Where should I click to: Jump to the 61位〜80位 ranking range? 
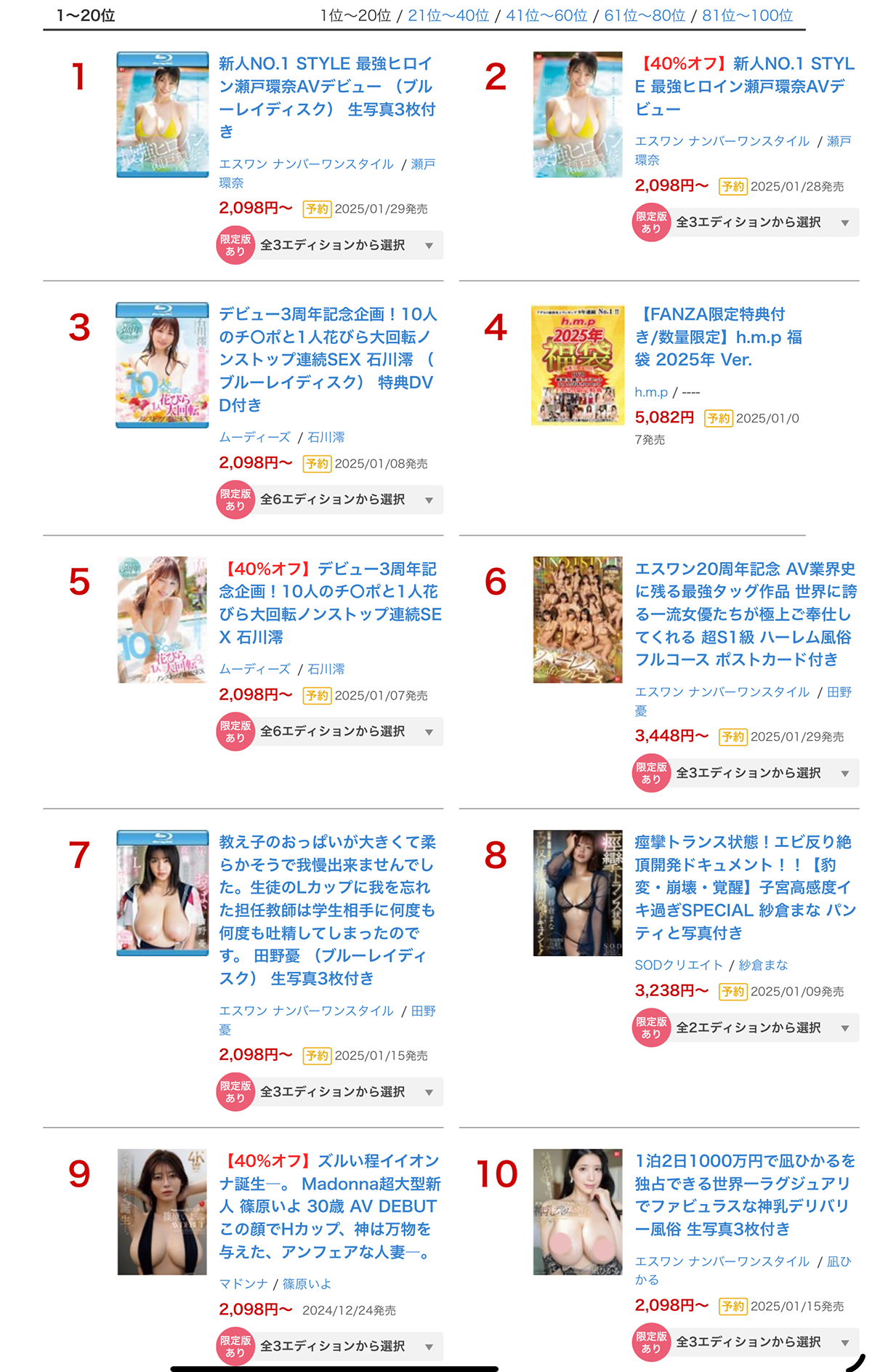coord(645,15)
